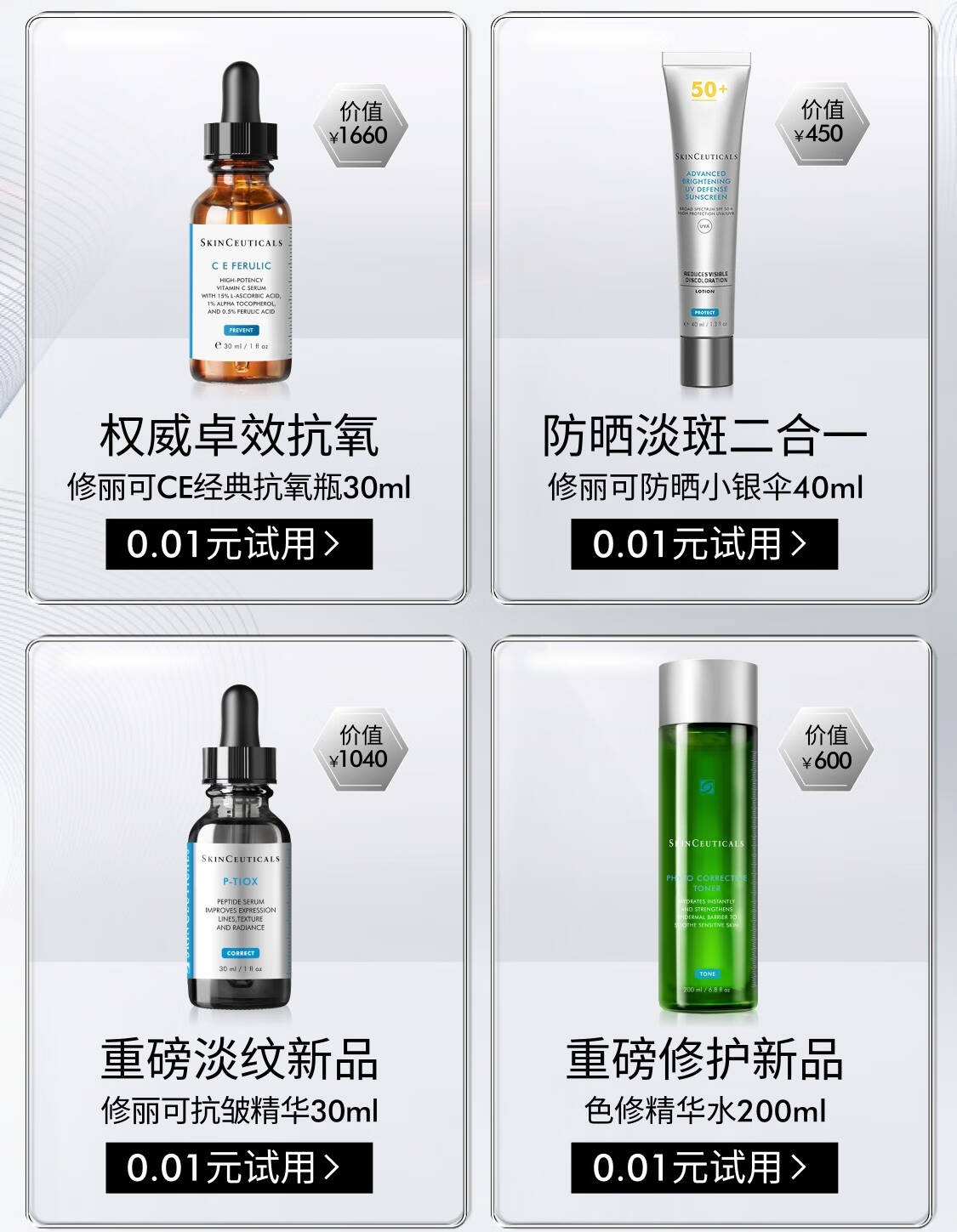Screen dimensions: 957x1232
Task: Open the 重磅修护新品 product card
Action: (705, 876)
